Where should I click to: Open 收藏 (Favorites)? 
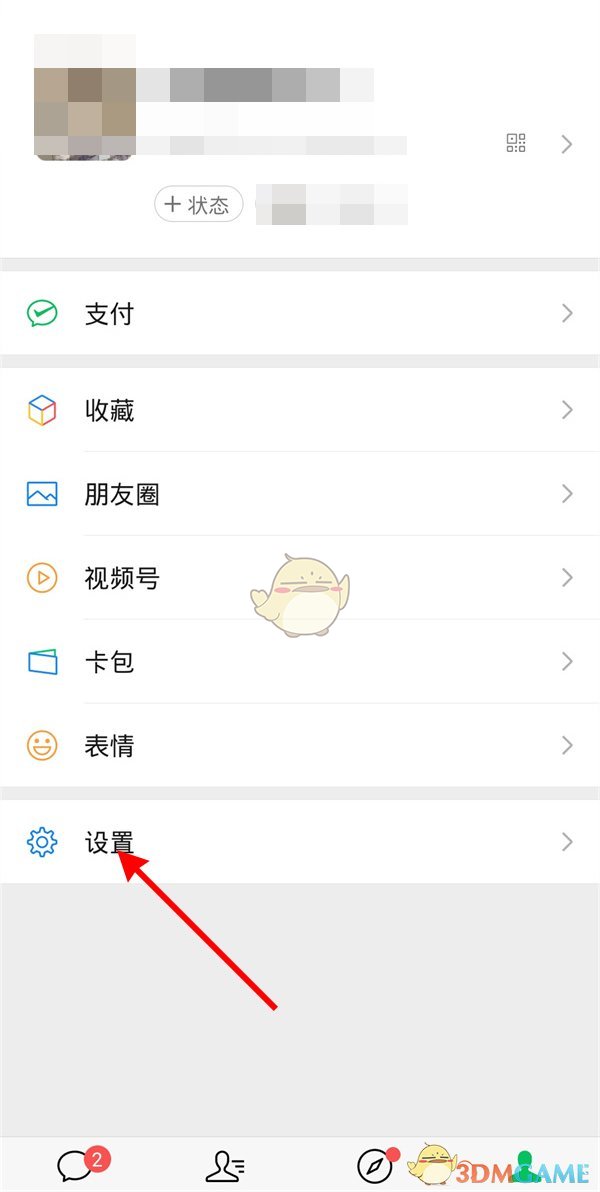[x=300, y=410]
